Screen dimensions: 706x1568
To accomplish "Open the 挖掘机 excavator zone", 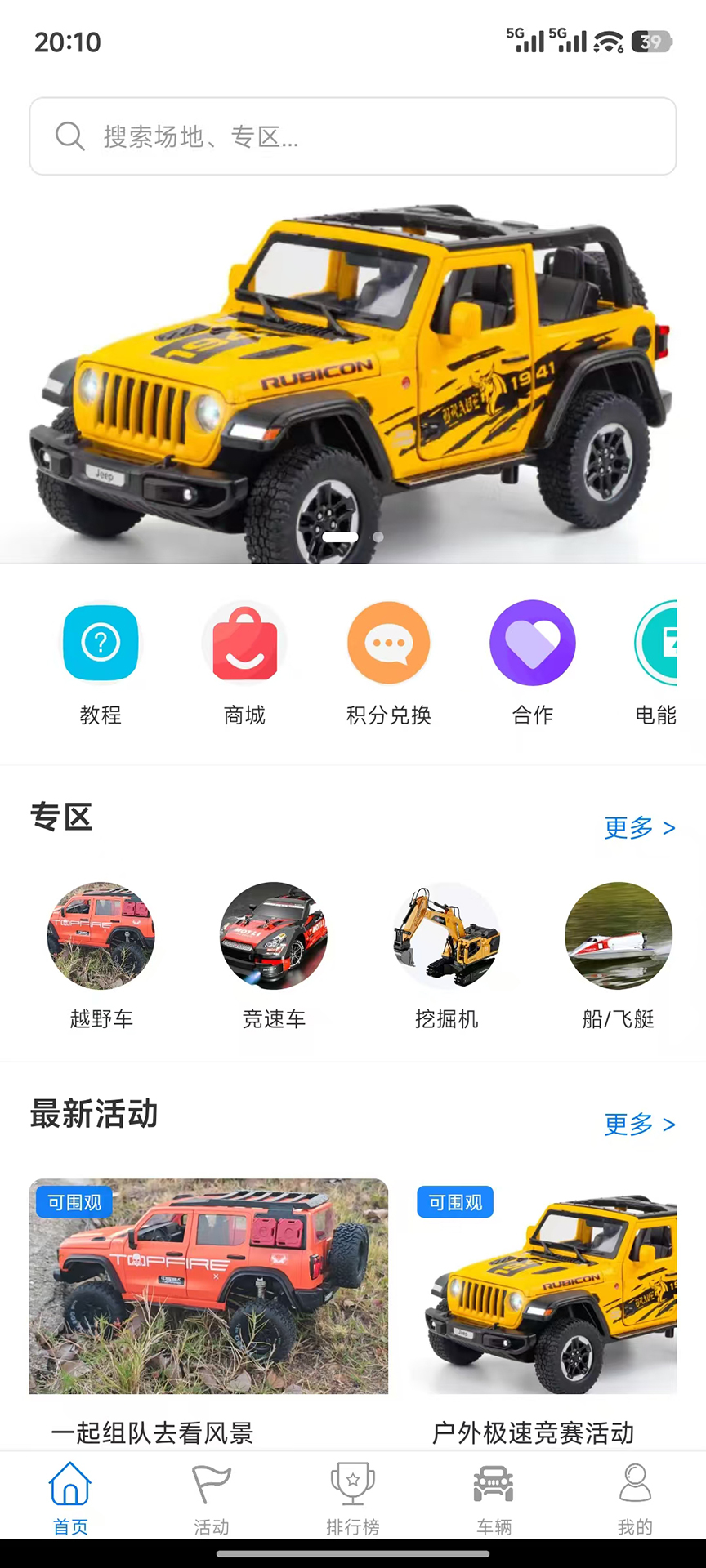I will pyautogui.click(x=446, y=936).
